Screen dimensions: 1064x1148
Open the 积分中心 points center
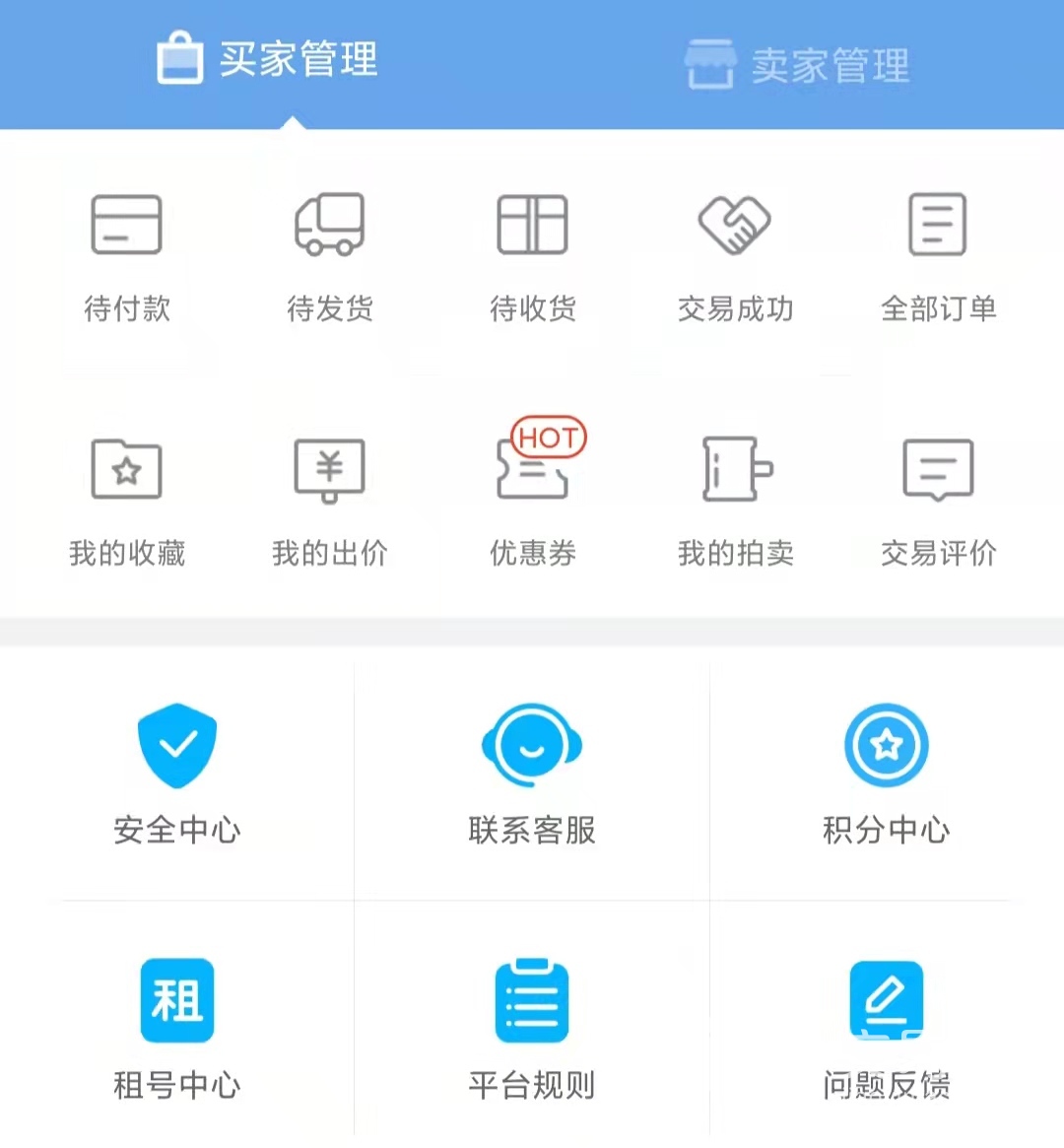[887, 775]
